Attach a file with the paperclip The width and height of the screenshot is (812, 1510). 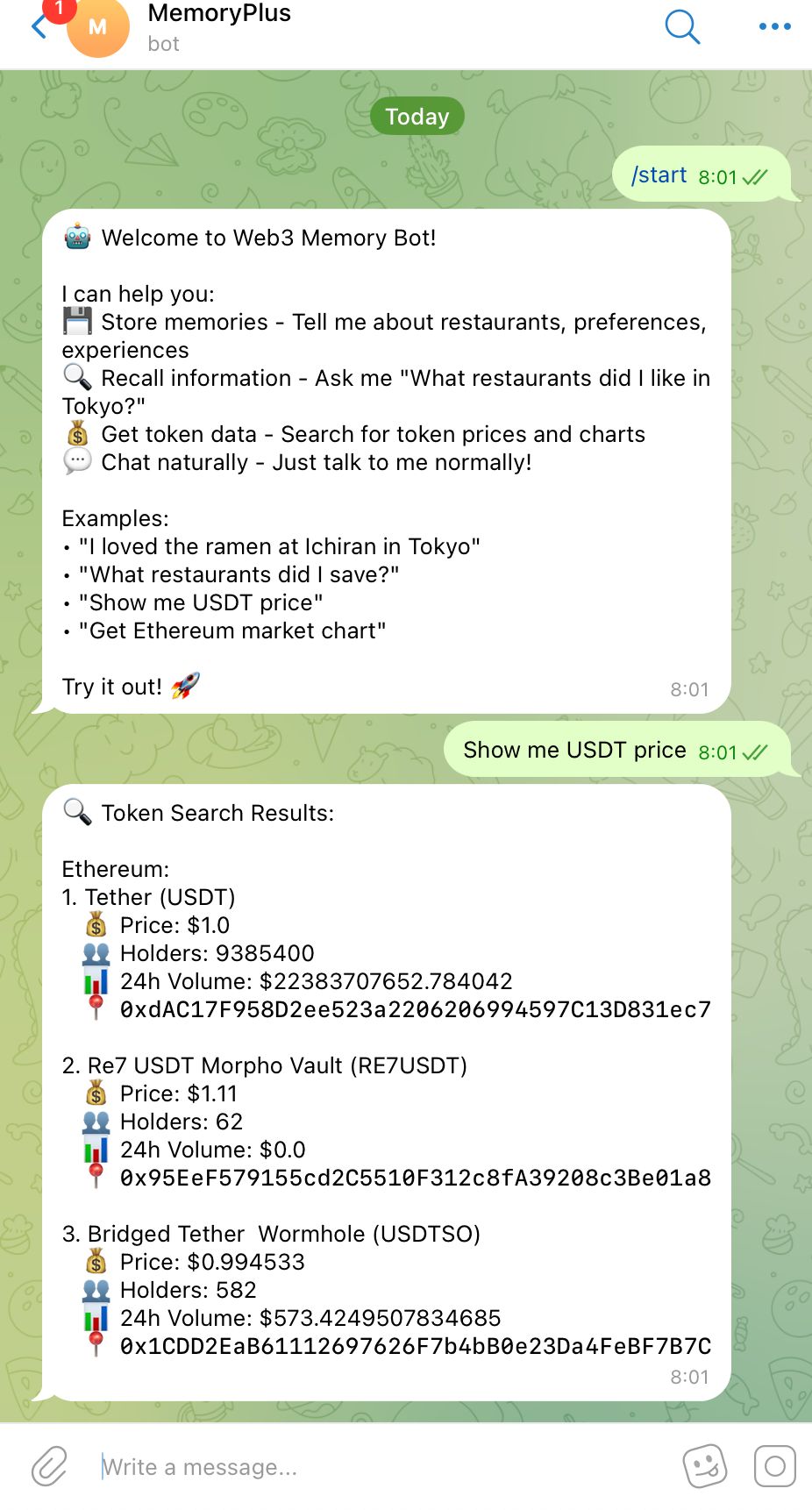pyautogui.click(x=50, y=1466)
